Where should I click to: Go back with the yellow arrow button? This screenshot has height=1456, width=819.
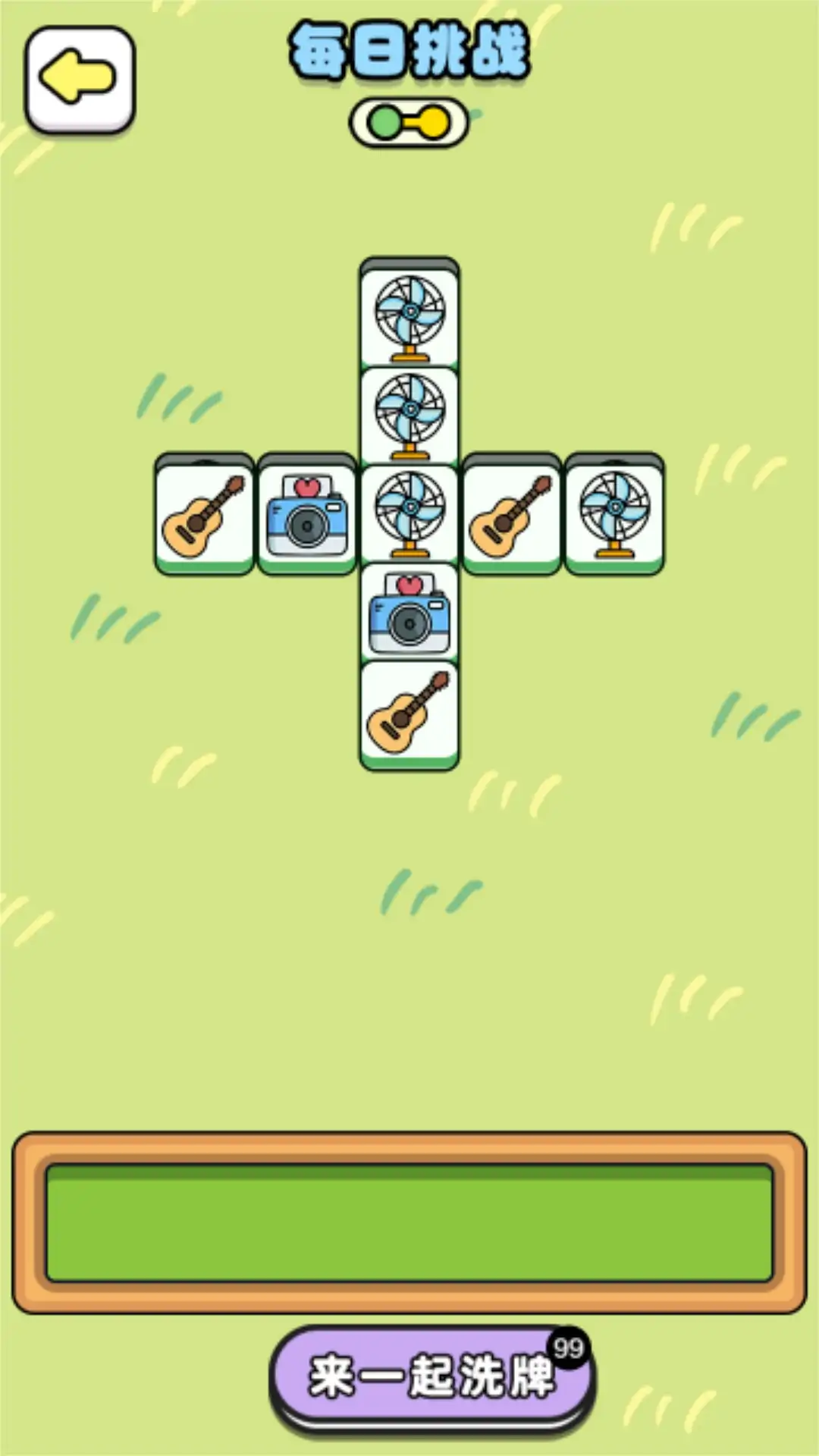point(80,79)
